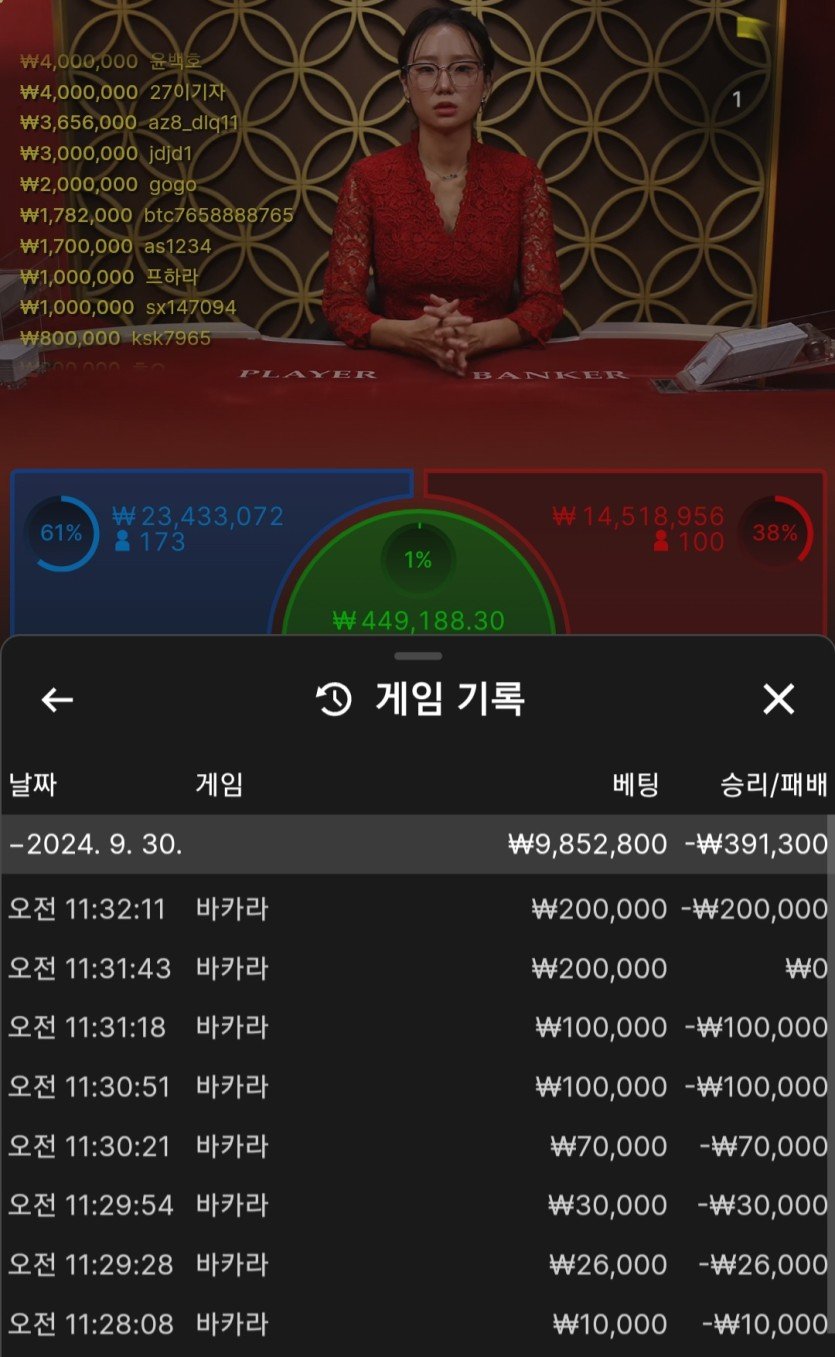
Task: Open the 오전 11:31:43 바카라 record
Action: 416,968
